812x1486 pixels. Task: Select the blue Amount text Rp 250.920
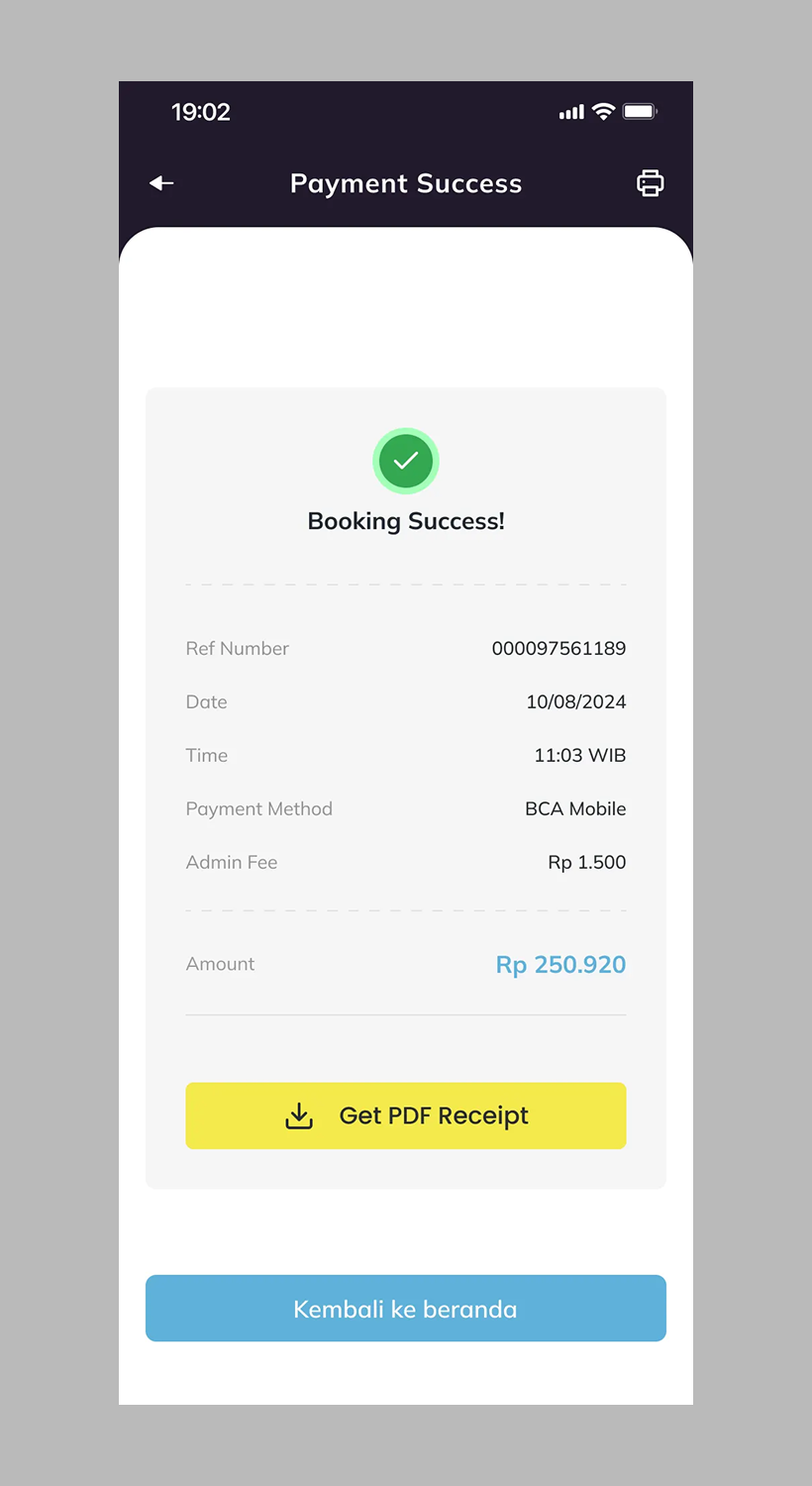coord(560,964)
